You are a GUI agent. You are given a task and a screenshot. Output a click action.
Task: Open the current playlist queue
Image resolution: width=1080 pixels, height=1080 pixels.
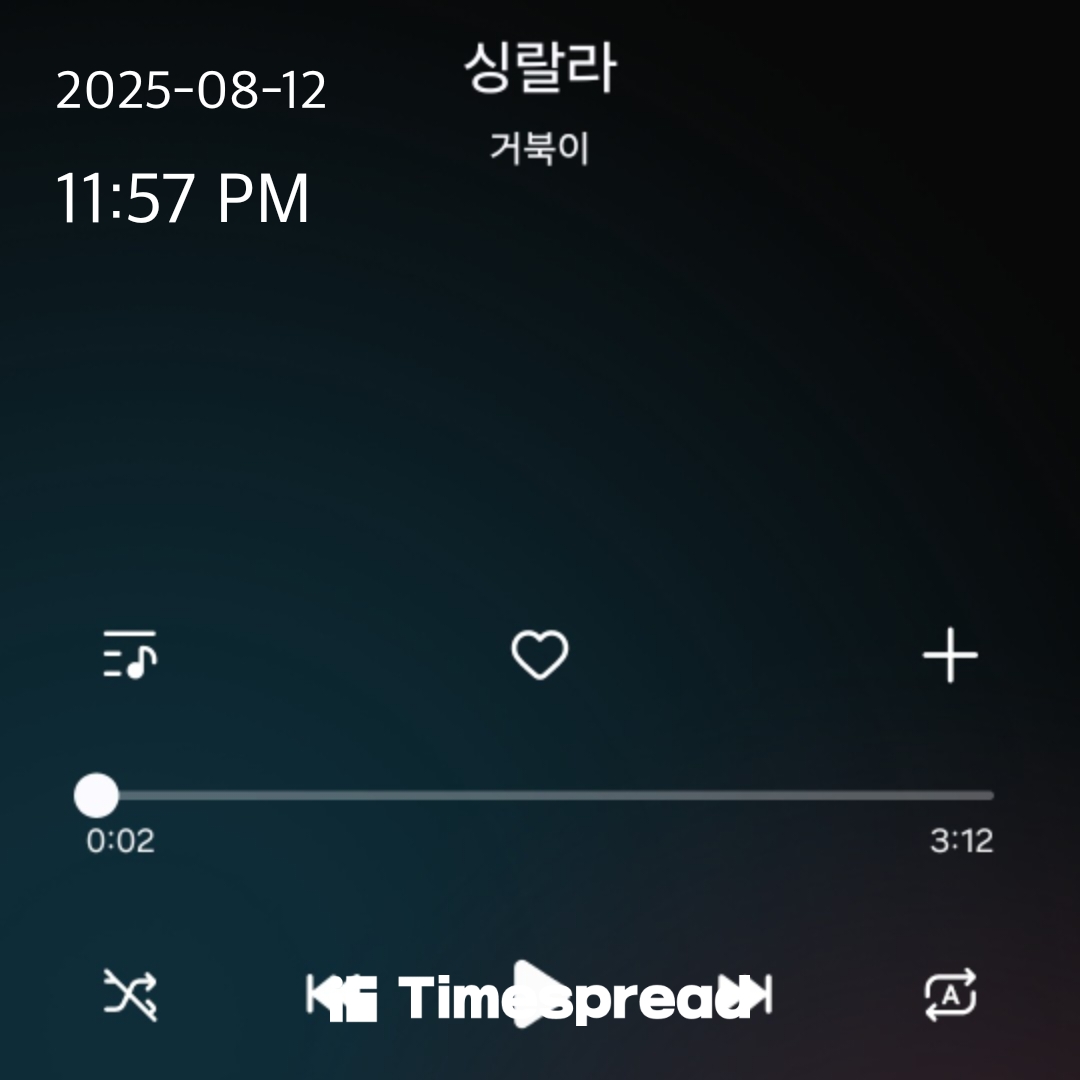pos(130,655)
